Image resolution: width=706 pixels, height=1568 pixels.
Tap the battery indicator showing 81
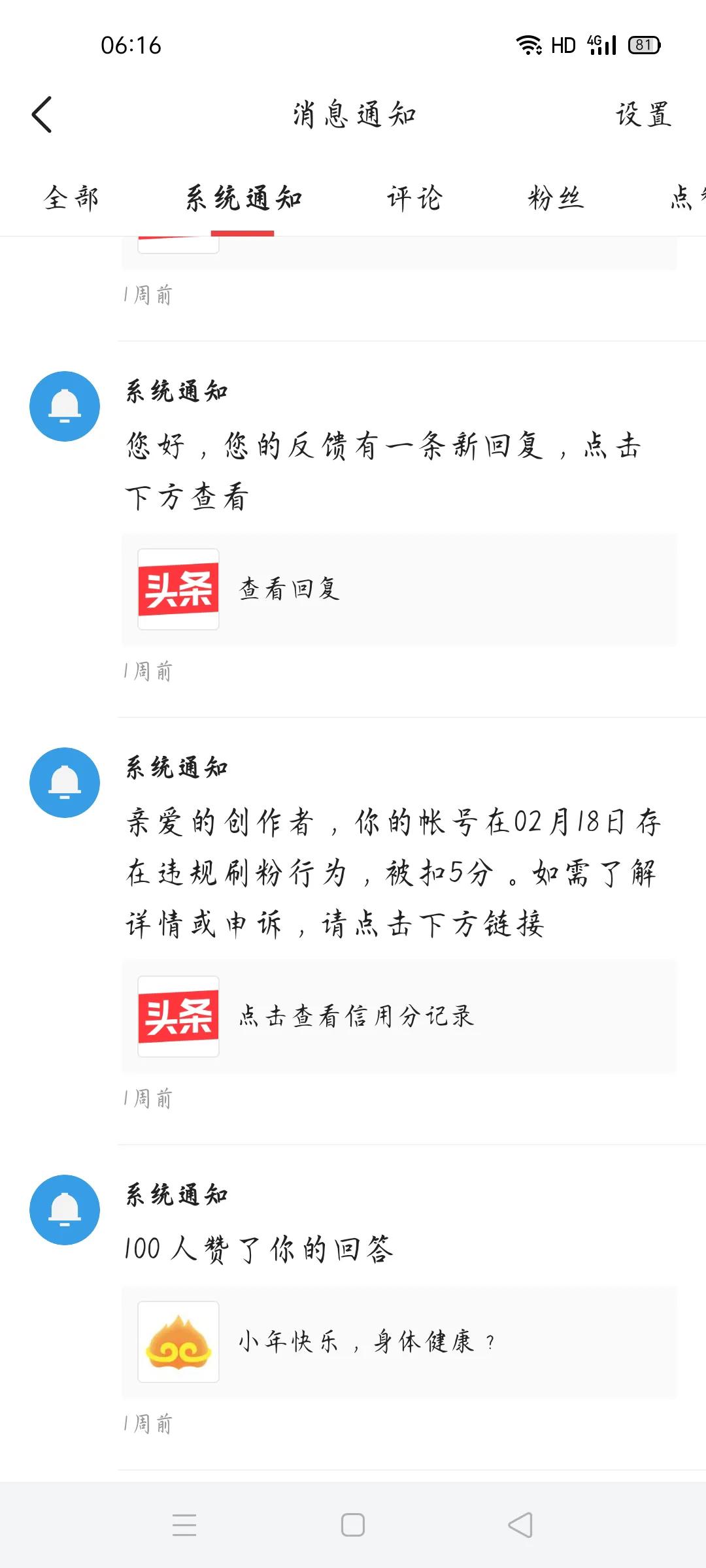643,44
